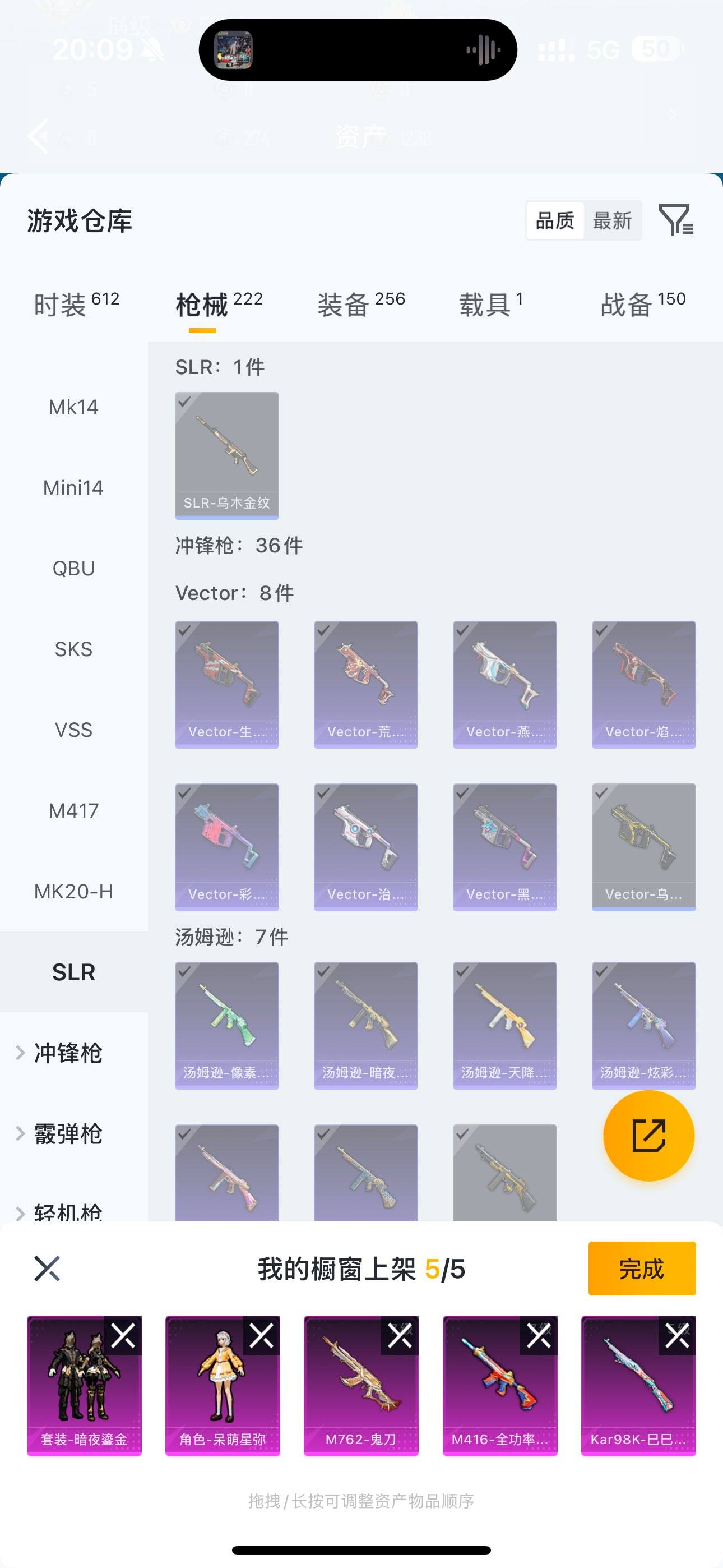Image resolution: width=723 pixels, height=1568 pixels.
Task: Remove 角色-呆萌星弥 from the showcase
Action: 262,1336
